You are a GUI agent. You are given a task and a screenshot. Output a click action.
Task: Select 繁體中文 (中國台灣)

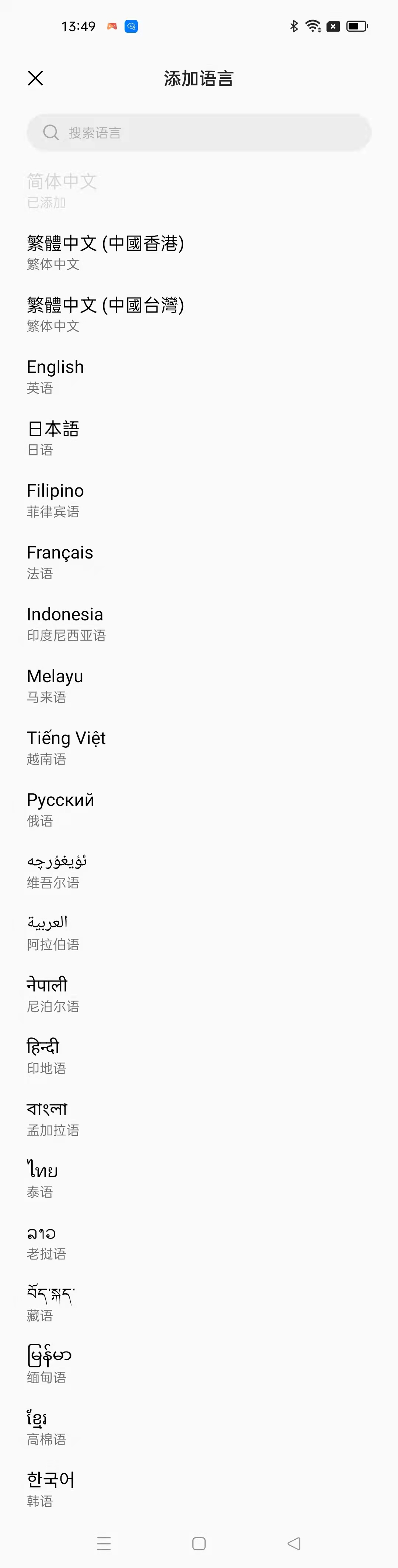(105, 314)
